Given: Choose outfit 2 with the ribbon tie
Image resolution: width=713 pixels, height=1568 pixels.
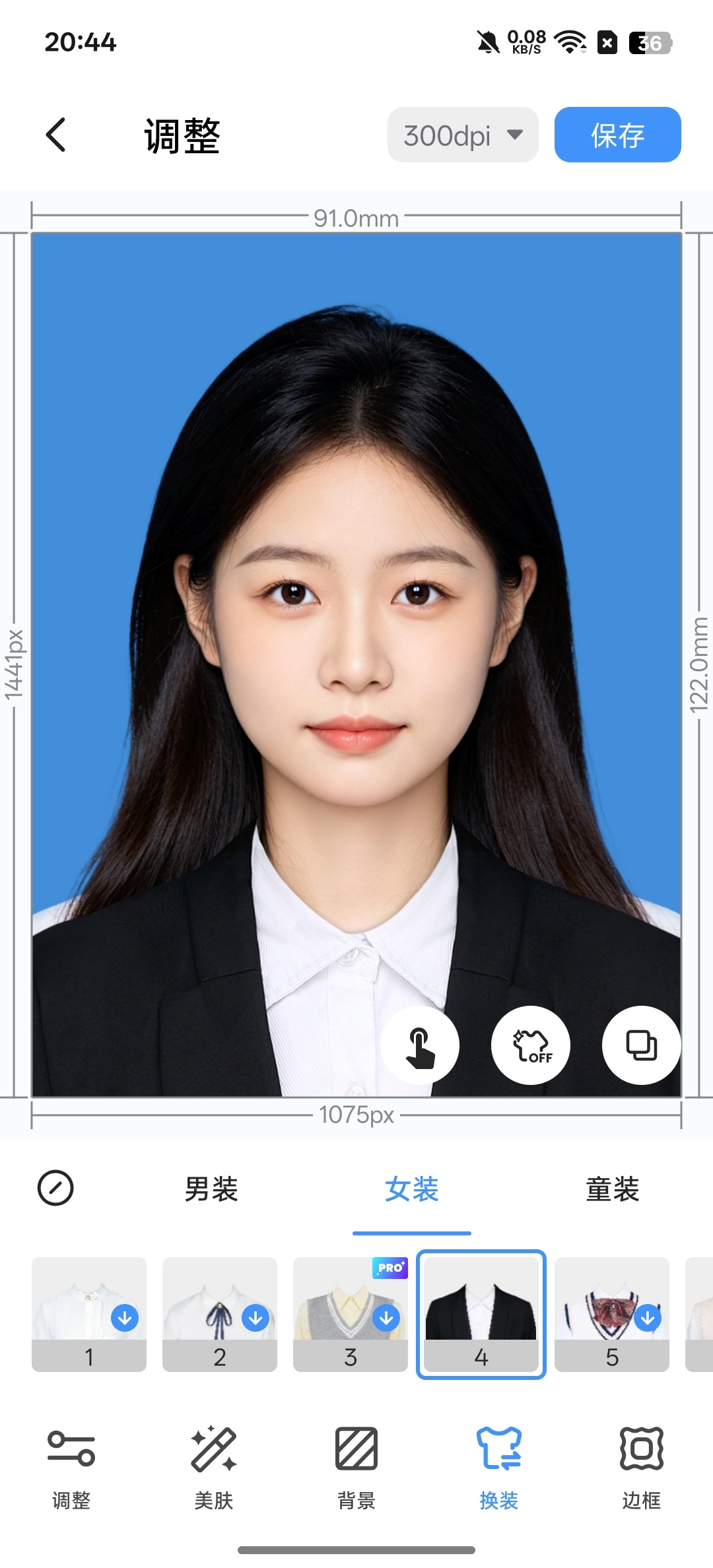Looking at the screenshot, I should [x=220, y=1315].
